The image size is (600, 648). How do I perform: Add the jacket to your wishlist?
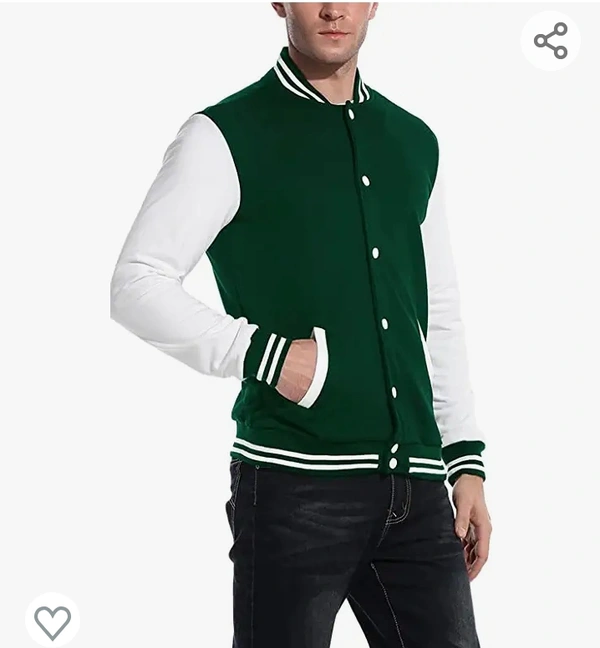pyautogui.click(x=52, y=621)
